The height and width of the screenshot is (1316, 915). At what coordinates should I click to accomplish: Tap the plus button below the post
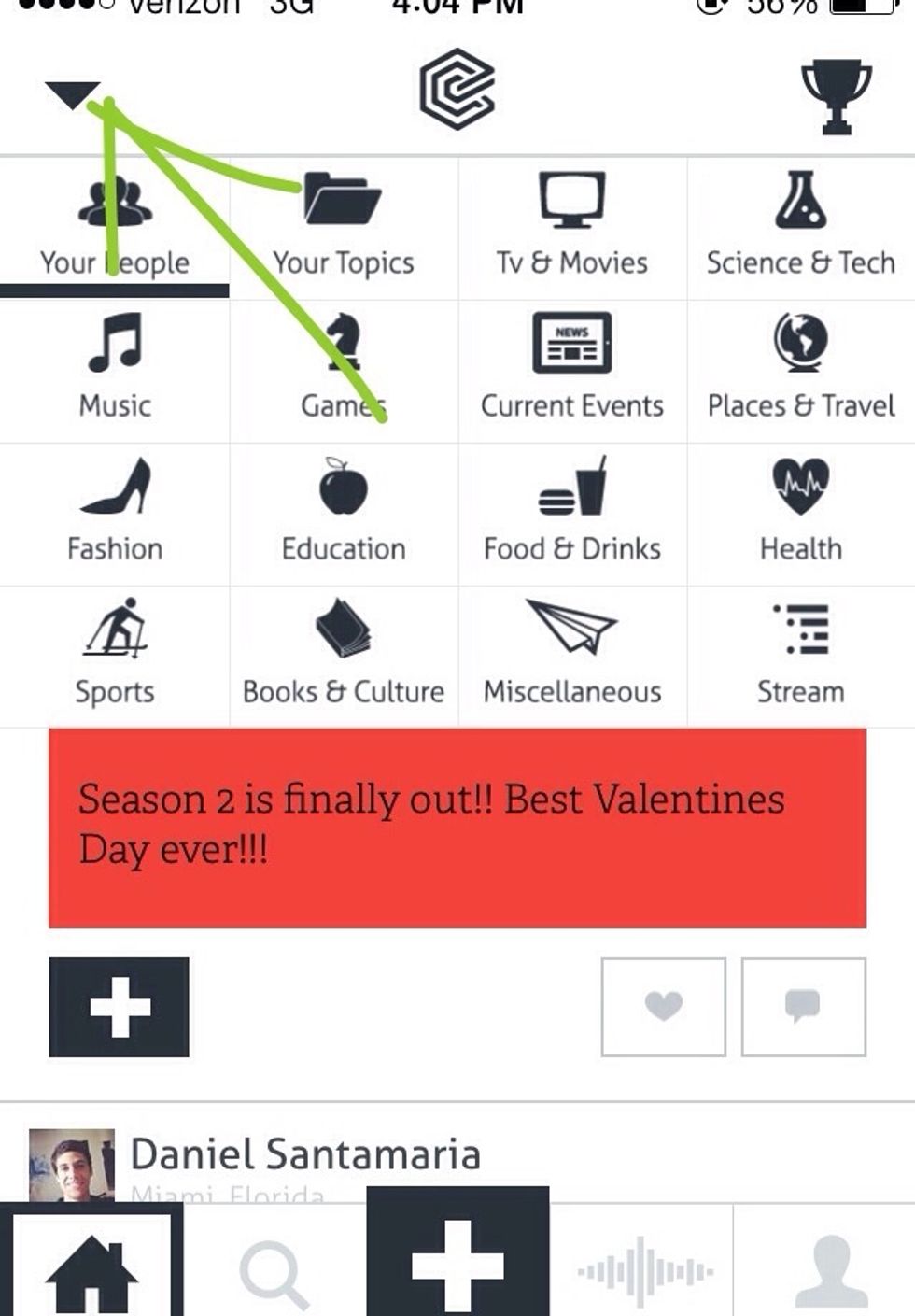118,1008
